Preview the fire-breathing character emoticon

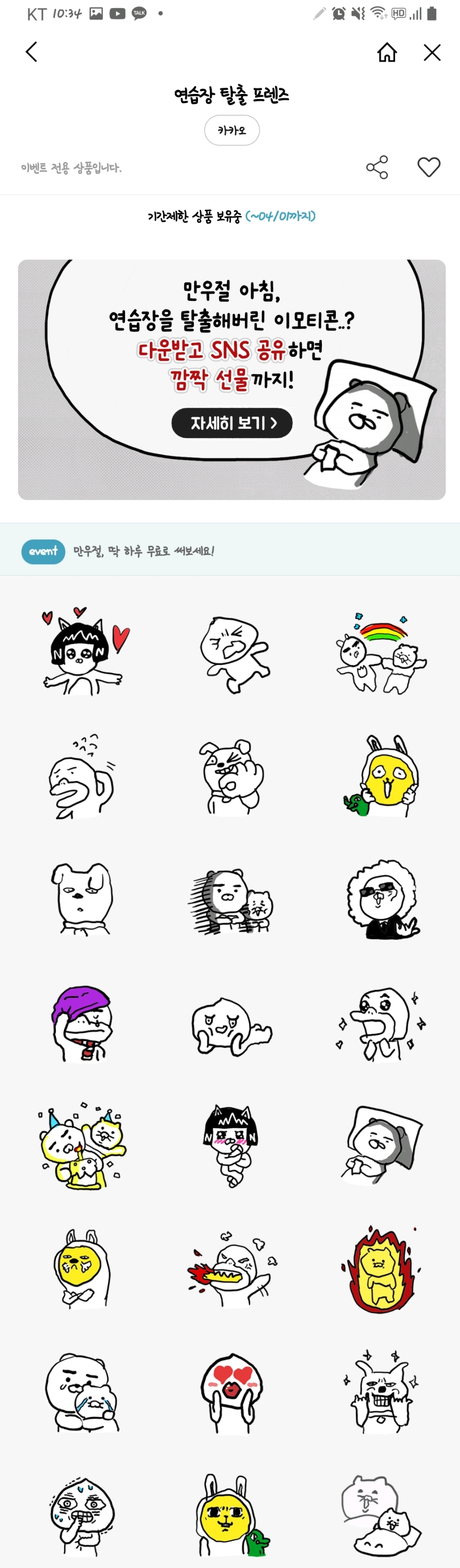tap(231, 1269)
